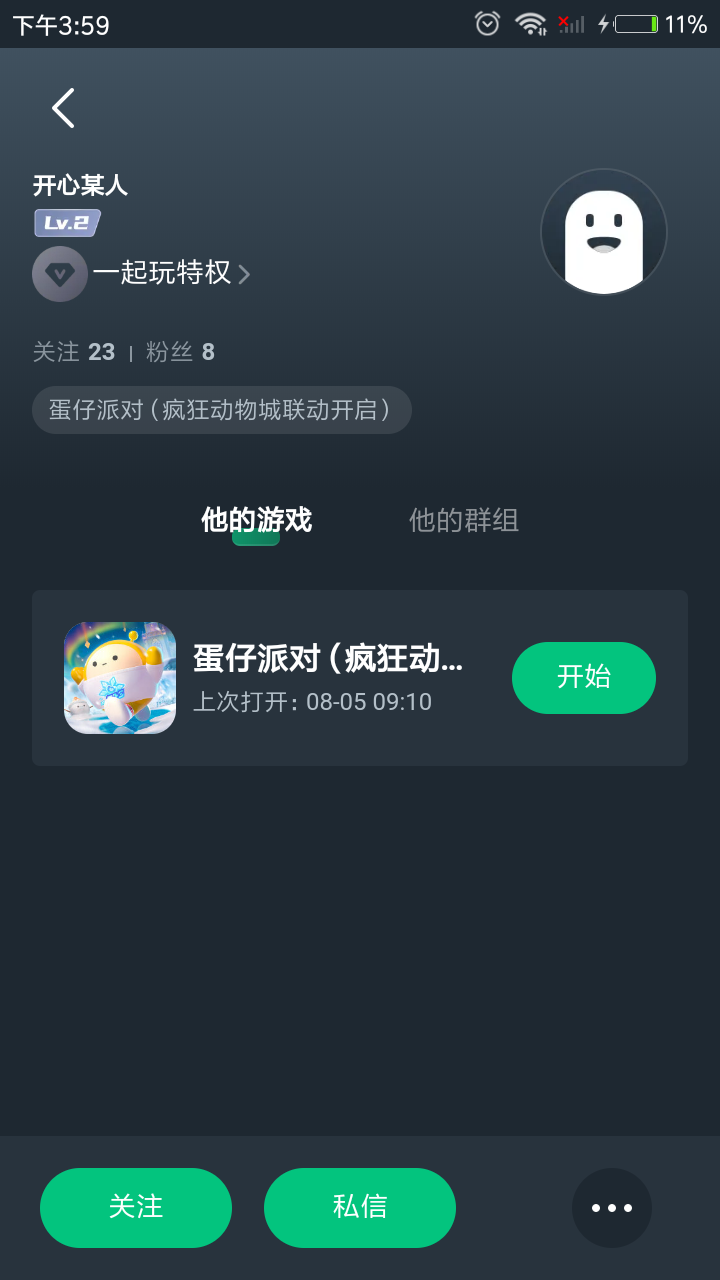Open the 关注 23 following list
The width and height of the screenshot is (720, 1280).
[74, 352]
